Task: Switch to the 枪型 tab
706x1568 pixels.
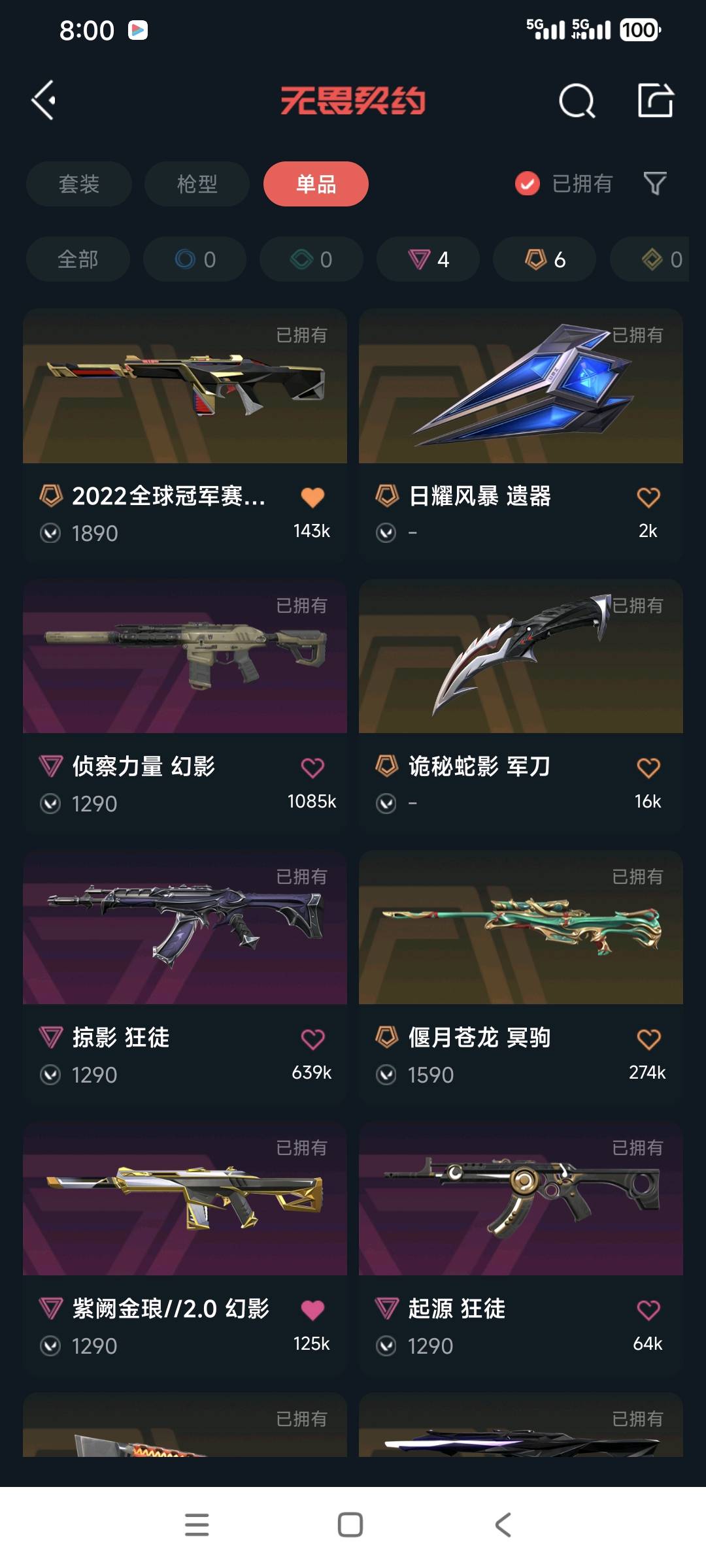Action: (x=197, y=184)
